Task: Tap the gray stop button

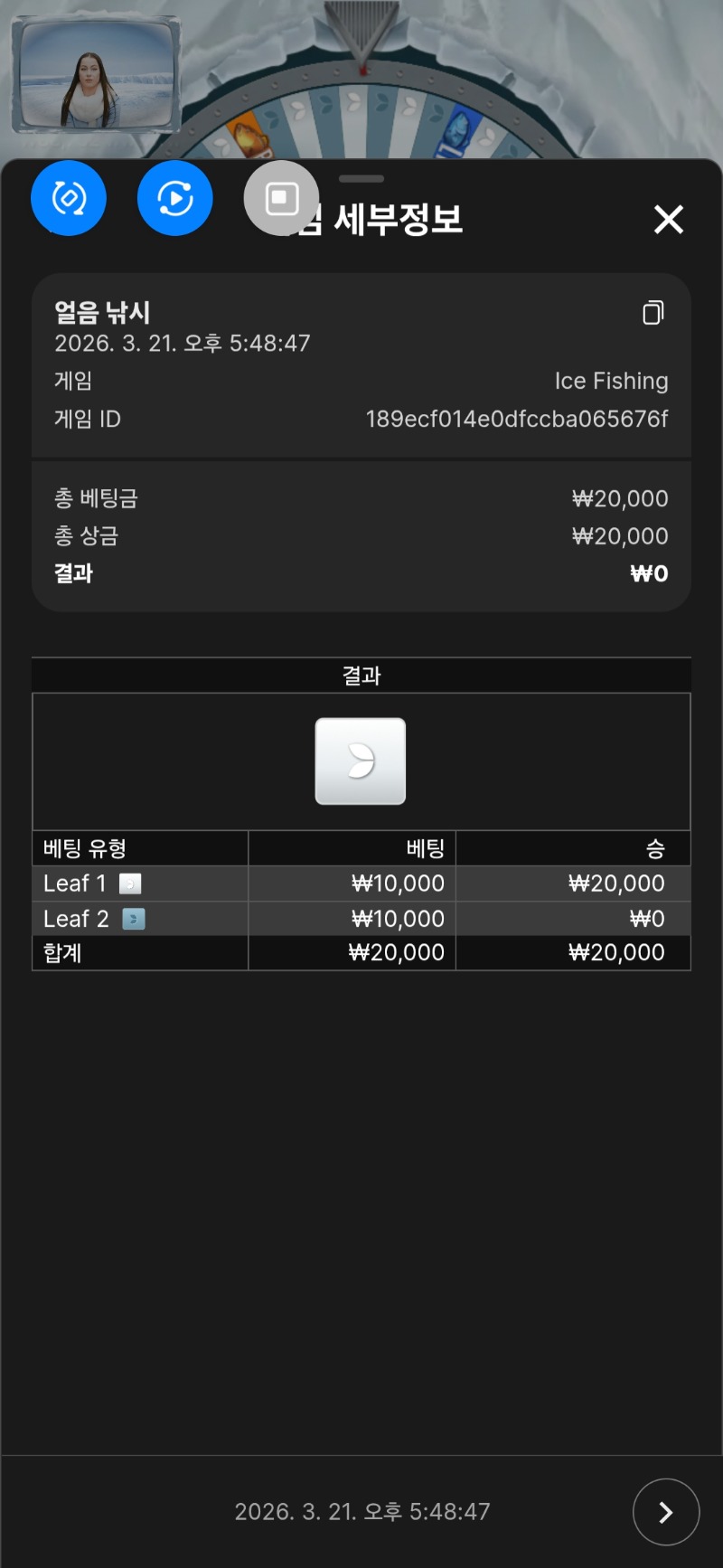Action: 281,198
